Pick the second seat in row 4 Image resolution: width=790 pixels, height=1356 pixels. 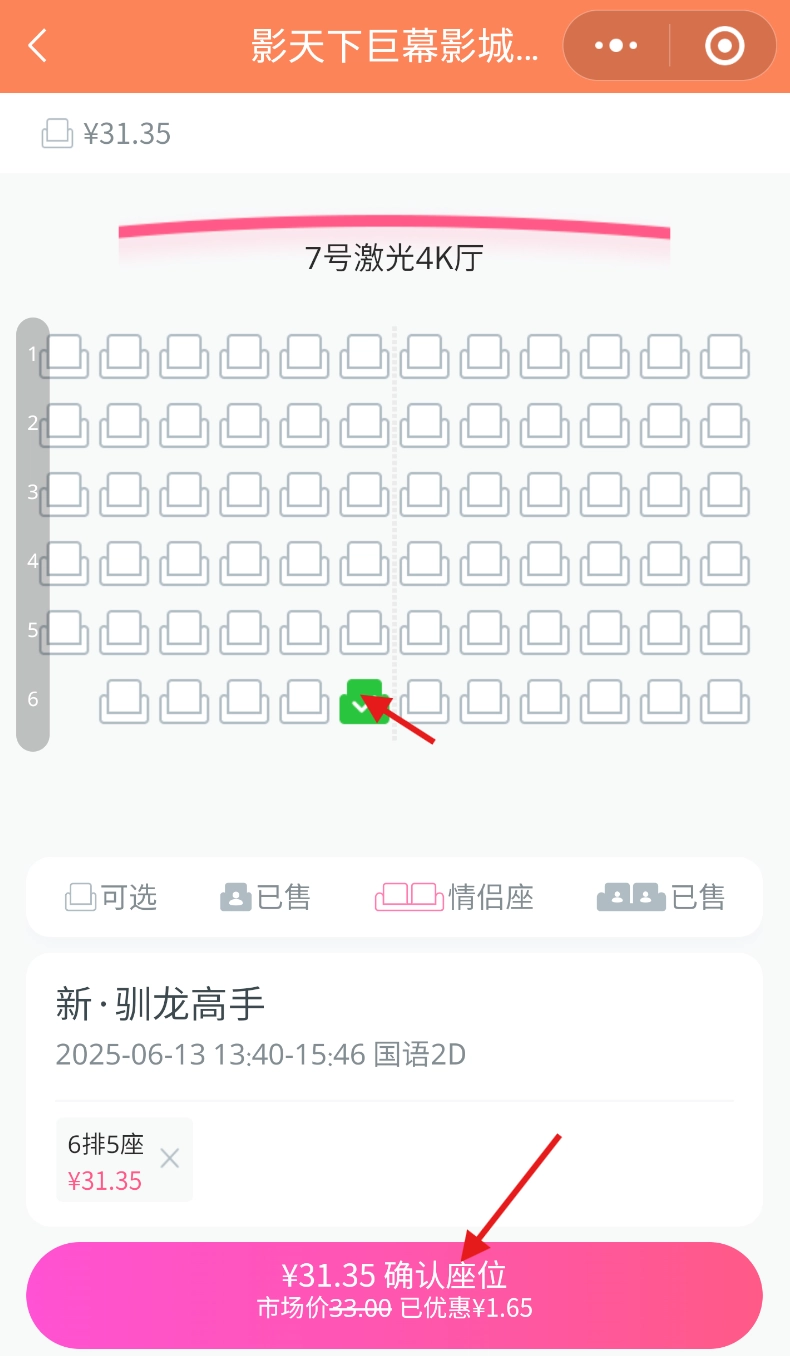coord(124,562)
